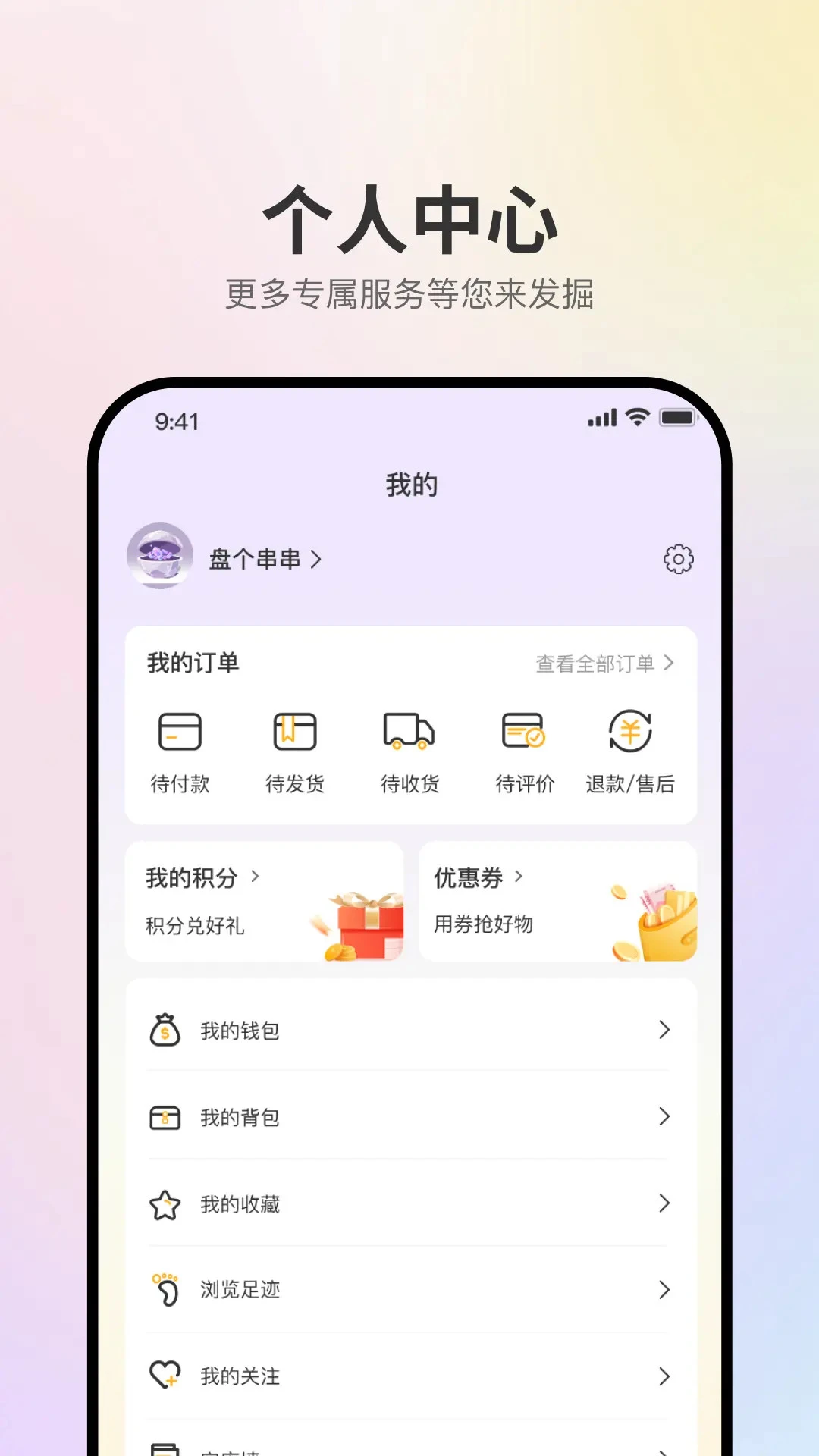Expand the 我的积分 section chevron
The image size is (819, 1456).
(x=256, y=877)
